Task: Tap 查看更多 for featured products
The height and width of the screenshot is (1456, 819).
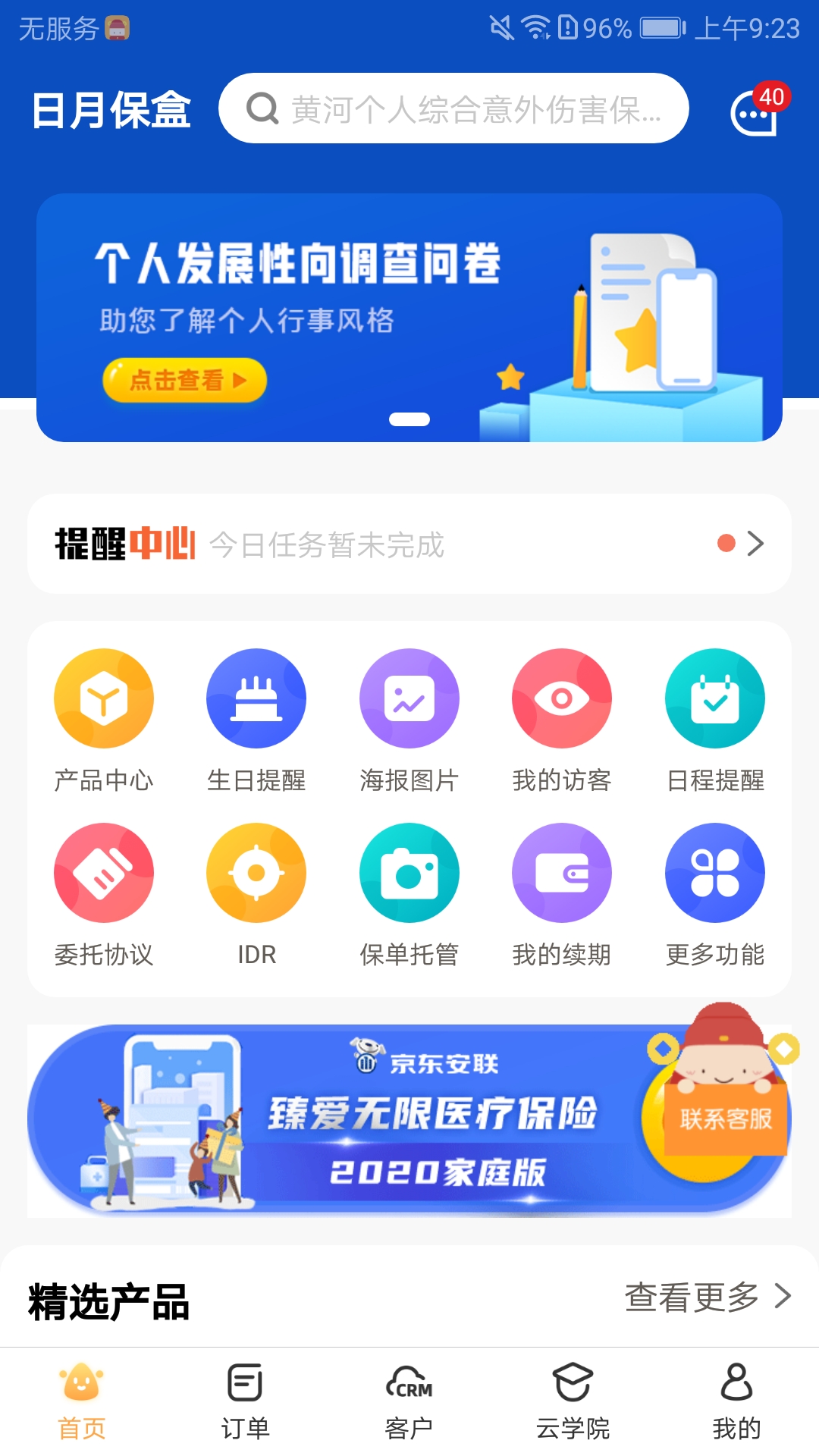Action: [708, 1297]
